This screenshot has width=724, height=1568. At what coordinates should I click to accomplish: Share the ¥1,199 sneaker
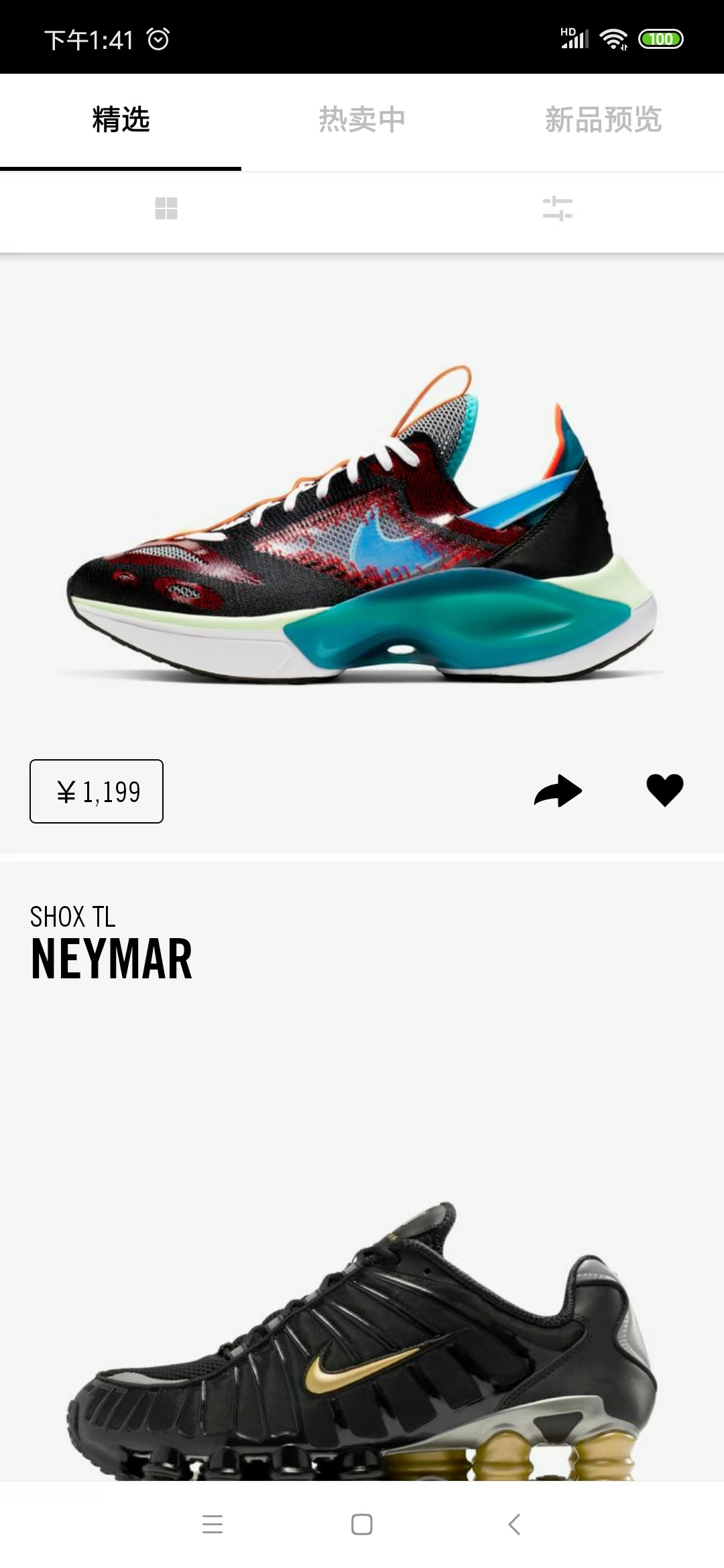(558, 791)
